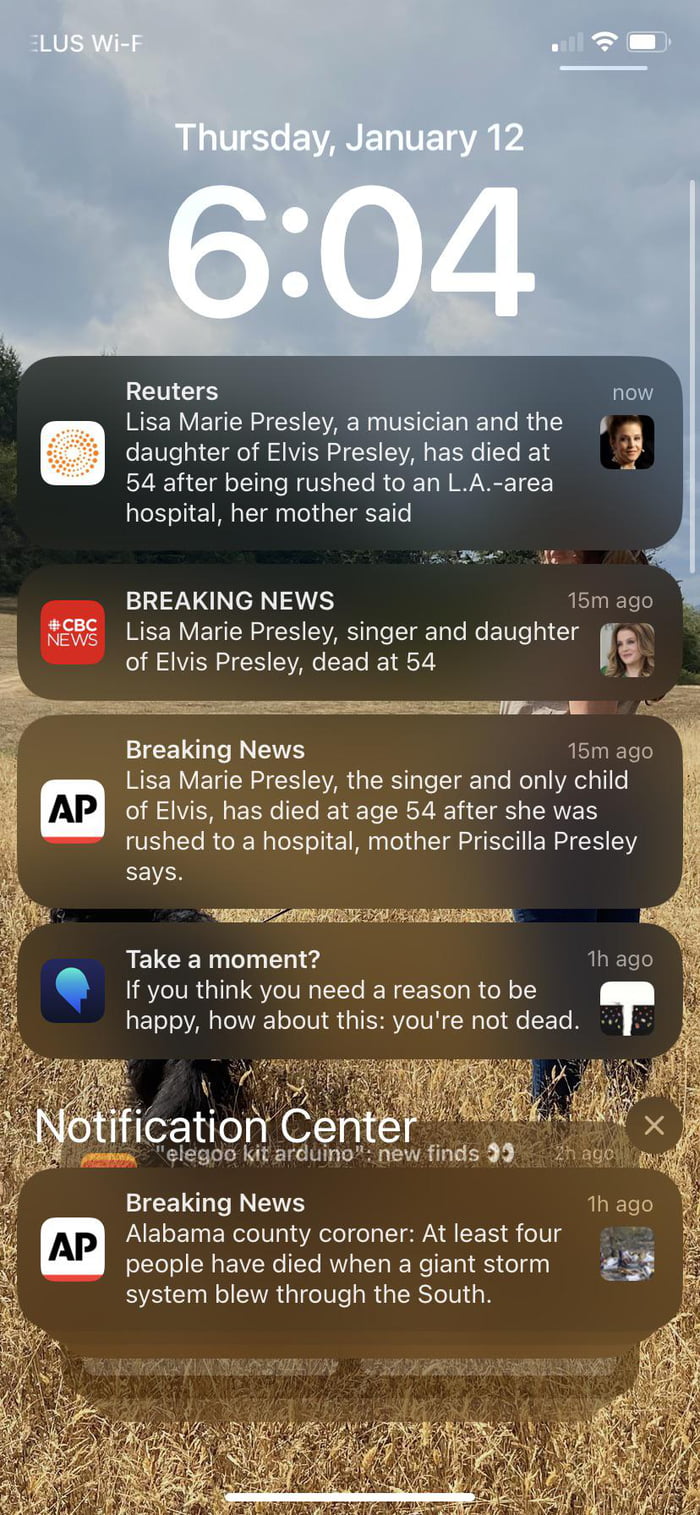Viewport: 700px width, 1515px height.
Task: Clear Notification Center with the X button
Action: coord(654,1126)
